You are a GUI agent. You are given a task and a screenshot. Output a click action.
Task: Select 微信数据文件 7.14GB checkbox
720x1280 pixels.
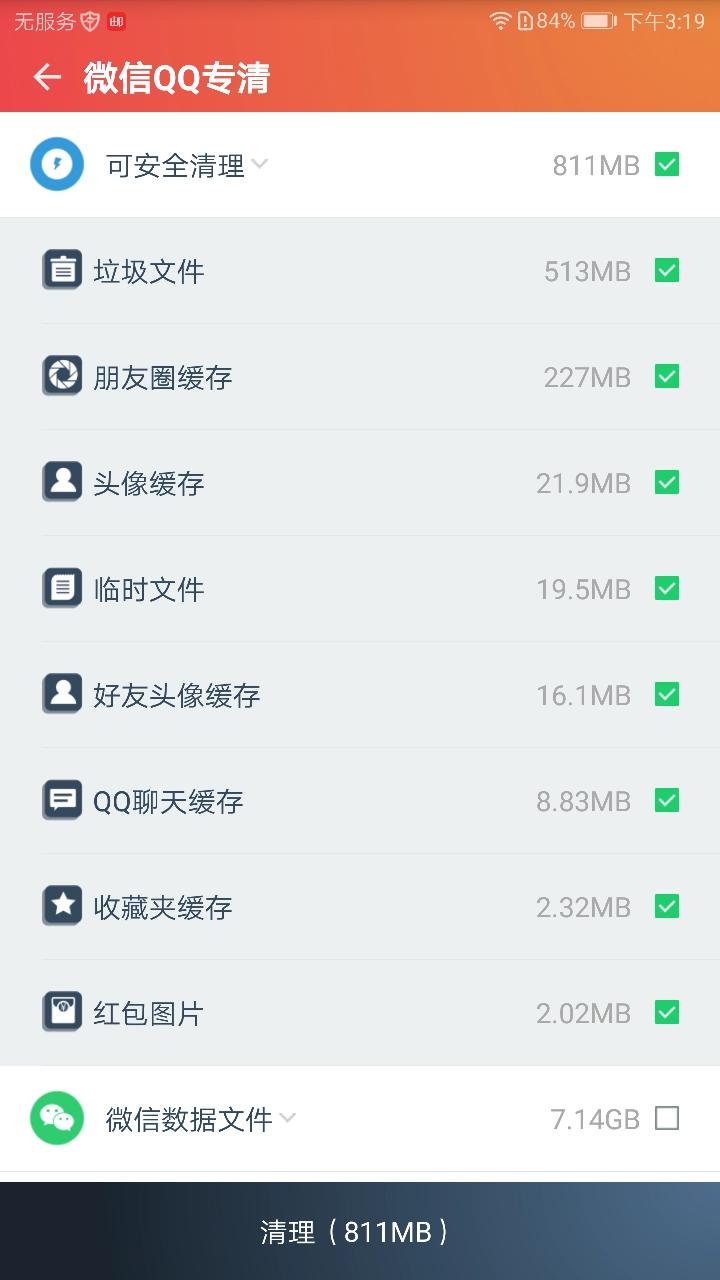[x=667, y=1118]
